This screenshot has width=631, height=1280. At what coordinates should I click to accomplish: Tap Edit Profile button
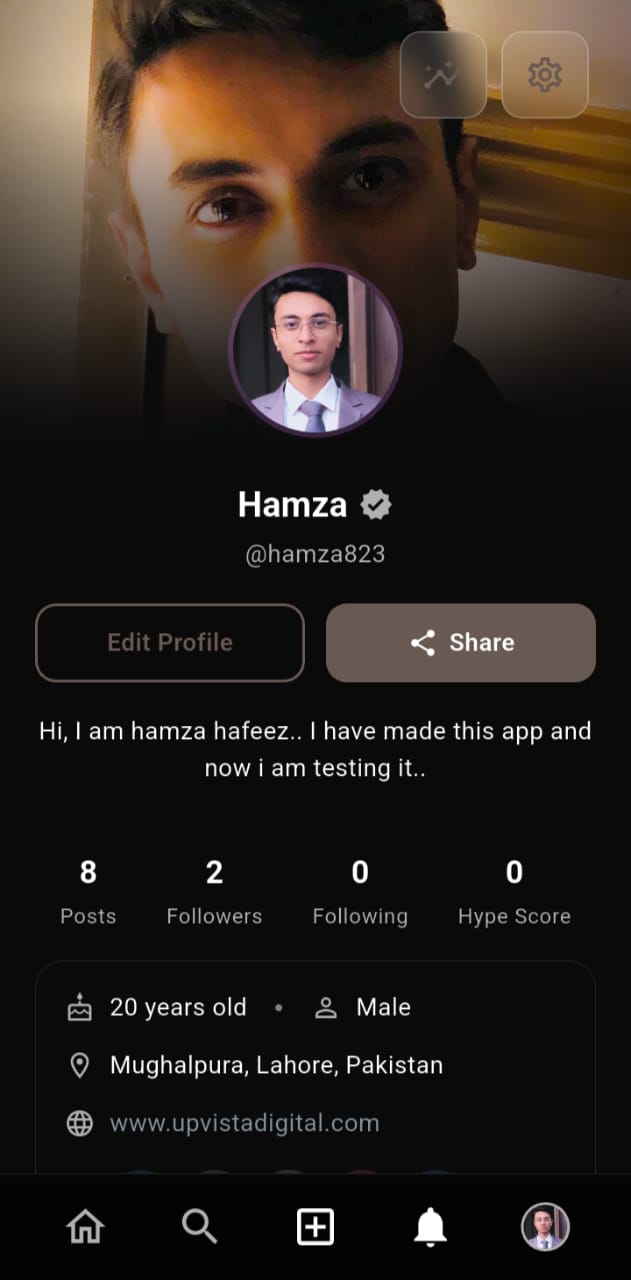click(170, 642)
